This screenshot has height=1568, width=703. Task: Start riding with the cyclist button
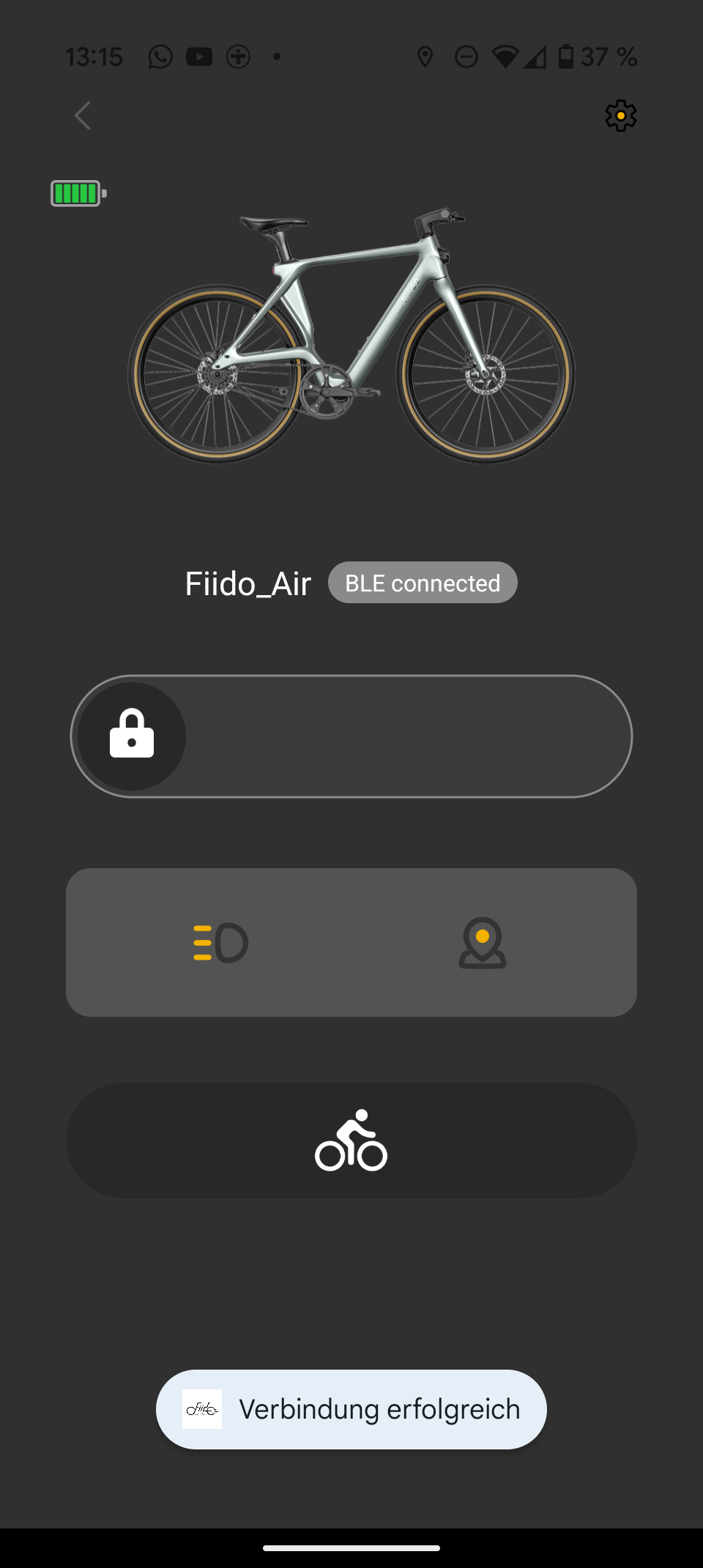pyautogui.click(x=351, y=1140)
